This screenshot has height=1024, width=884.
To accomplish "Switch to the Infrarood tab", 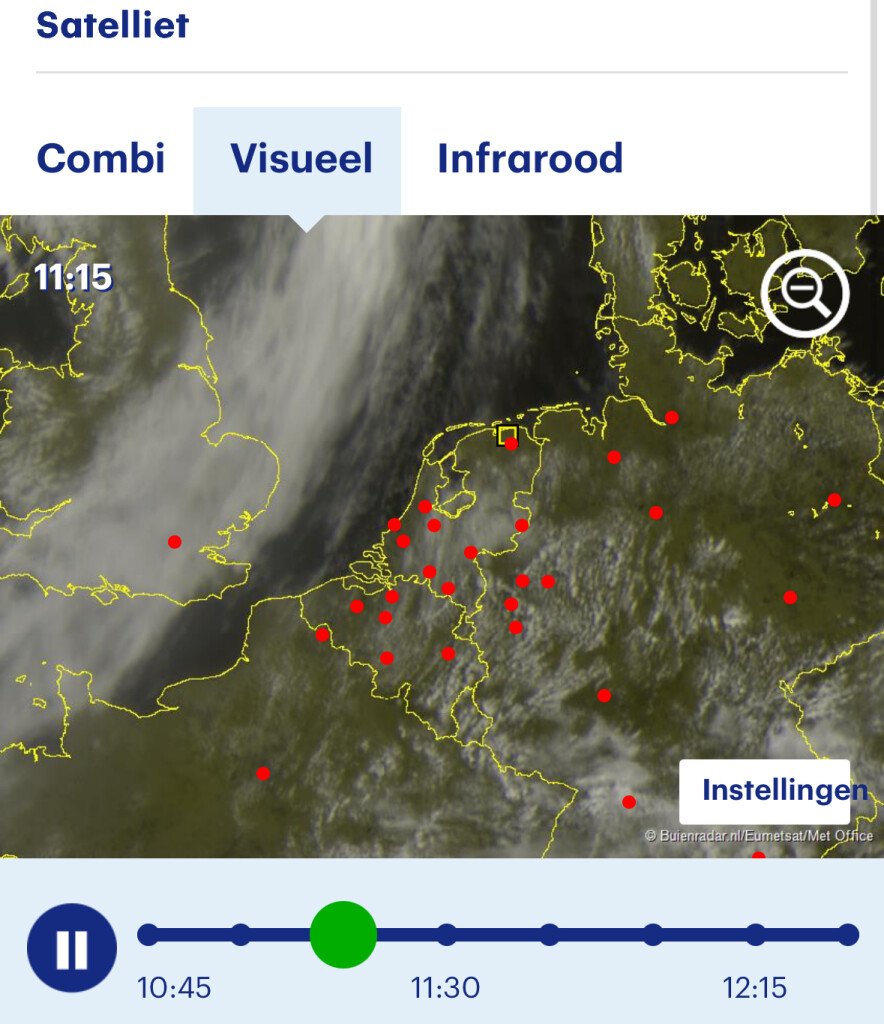I will pyautogui.click(x=530, y=159).
